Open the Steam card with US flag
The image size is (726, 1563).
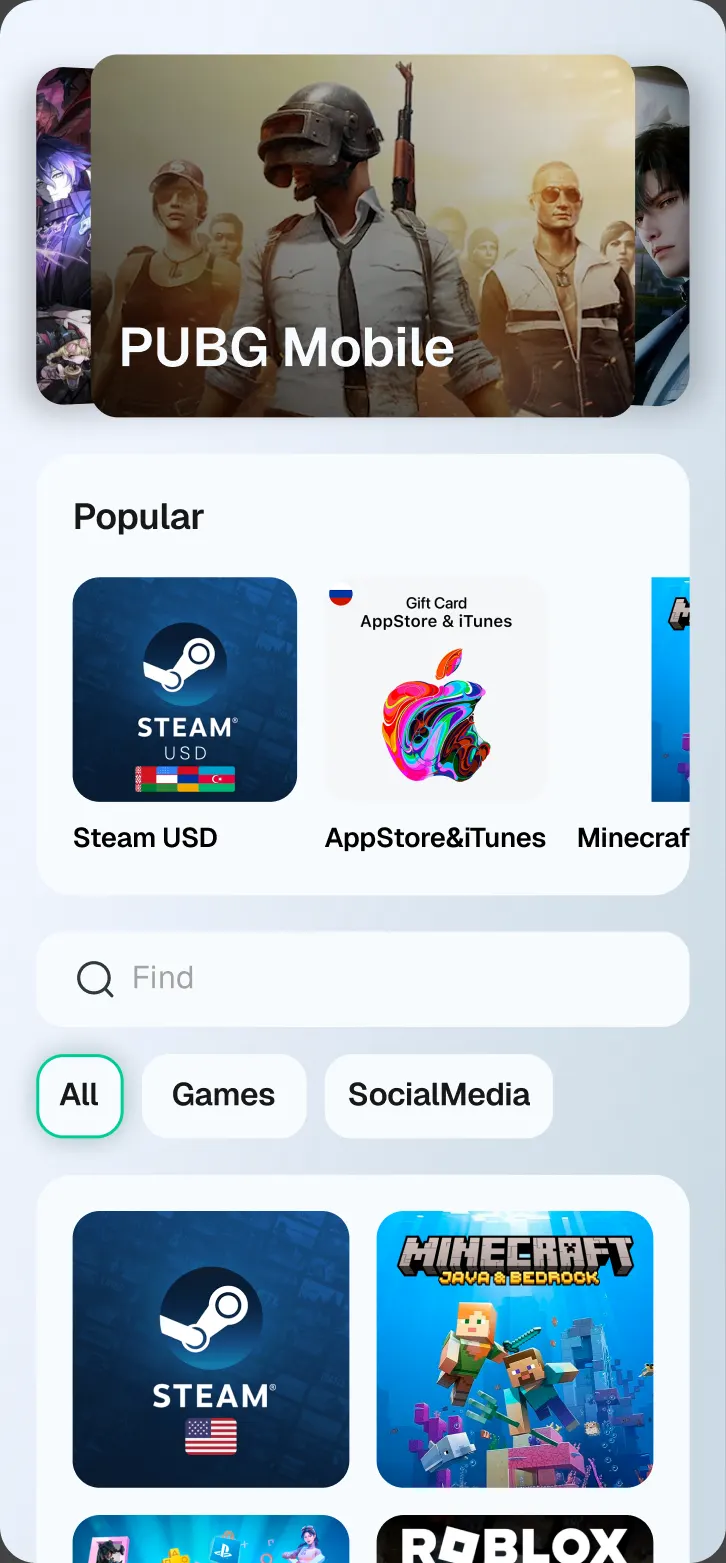pos(211,1349)
